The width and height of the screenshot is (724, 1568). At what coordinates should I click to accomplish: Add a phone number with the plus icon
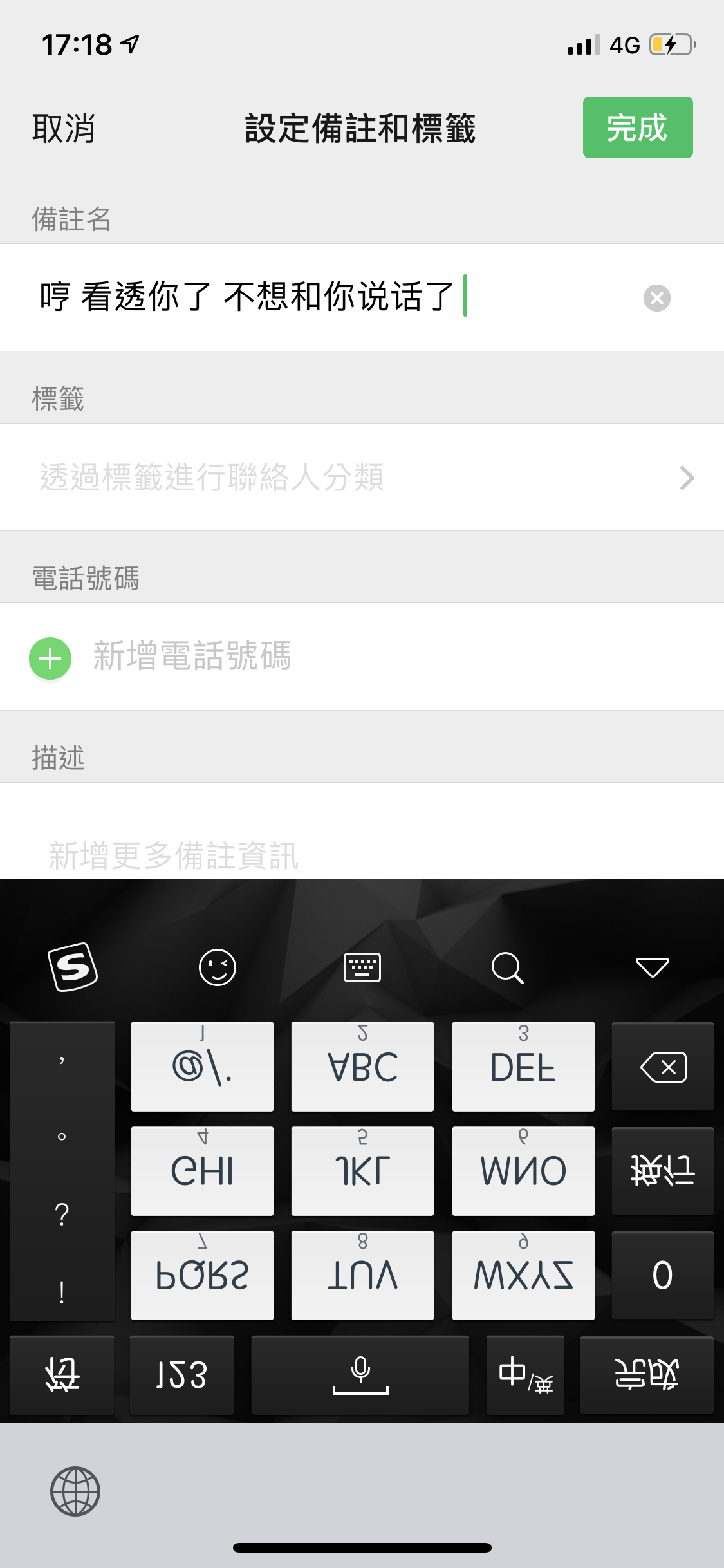(x=50, y=658)
